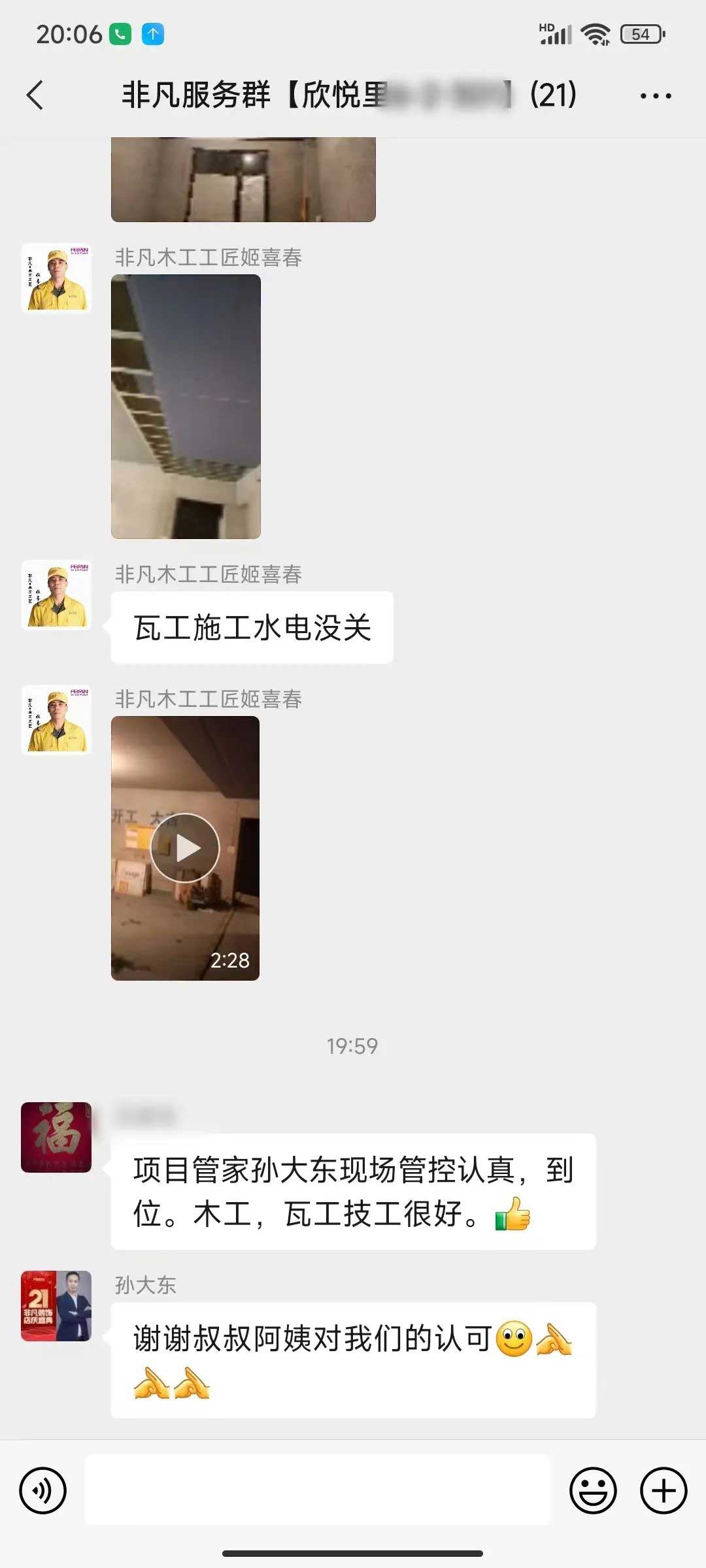Go back from the group chat
The image size is (706, 1568).
[35, 95]
